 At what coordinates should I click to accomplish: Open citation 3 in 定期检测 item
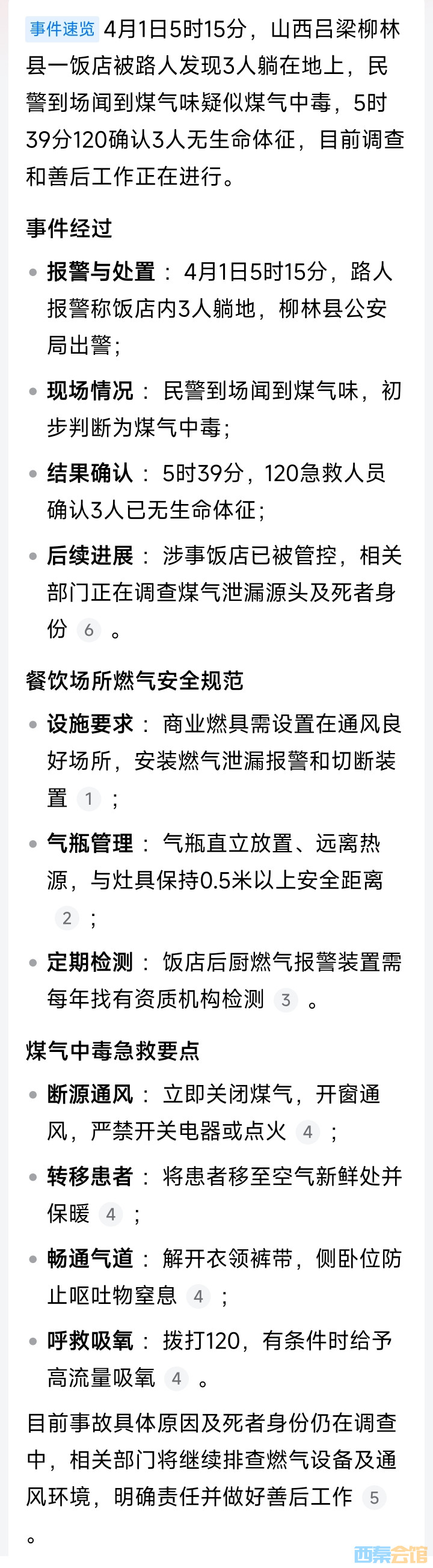286,1000
